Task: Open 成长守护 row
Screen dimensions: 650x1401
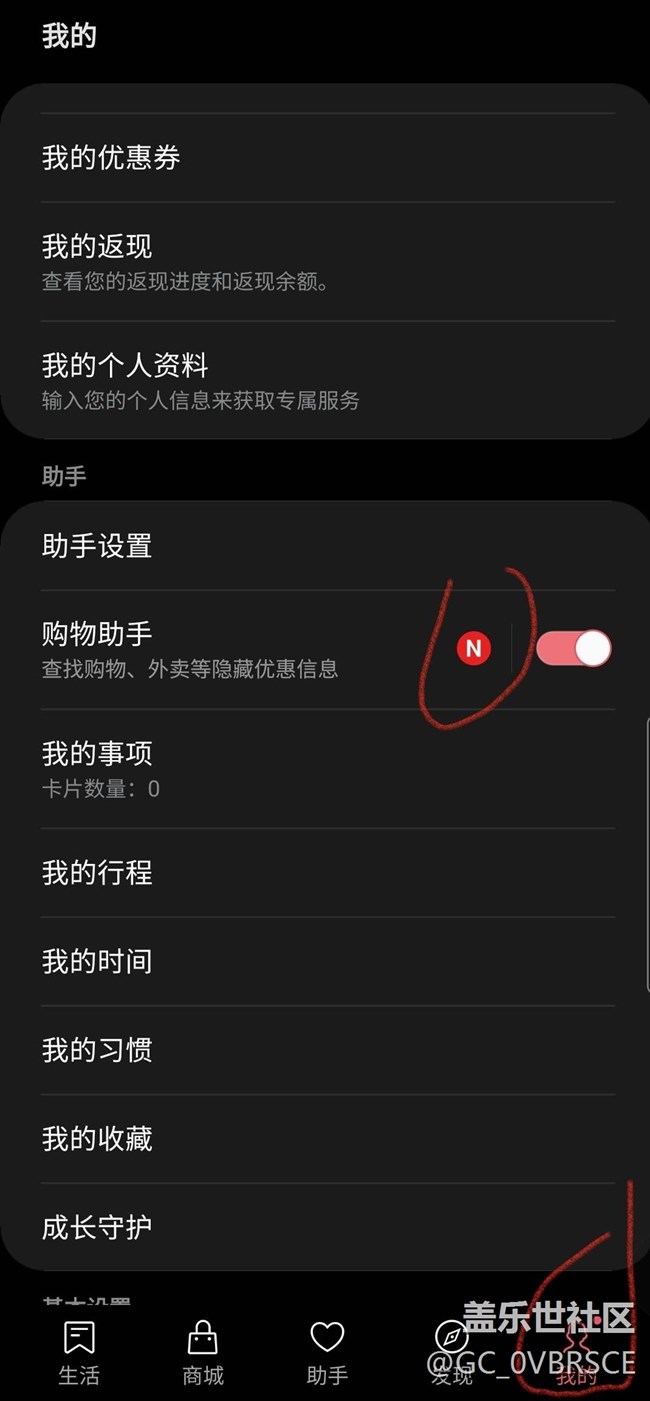Action: tap(327, 1227)
